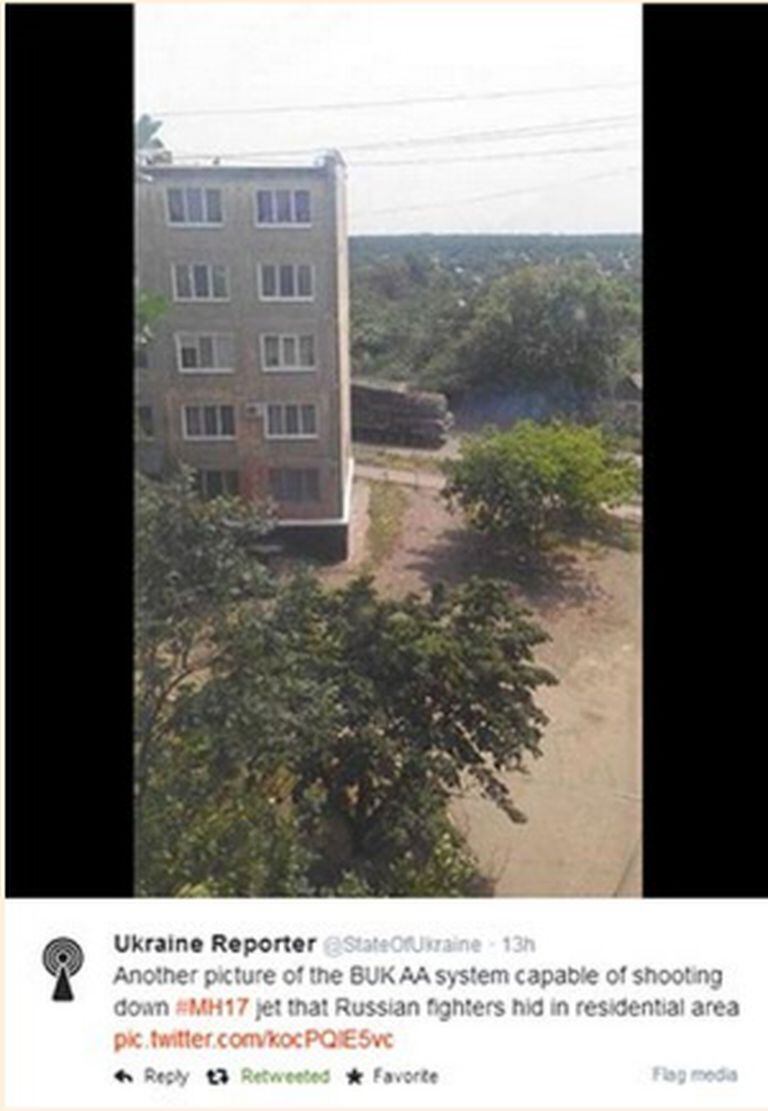View the tweet's photo in full
768x1111 pixels.
click(x=388, y=450)
